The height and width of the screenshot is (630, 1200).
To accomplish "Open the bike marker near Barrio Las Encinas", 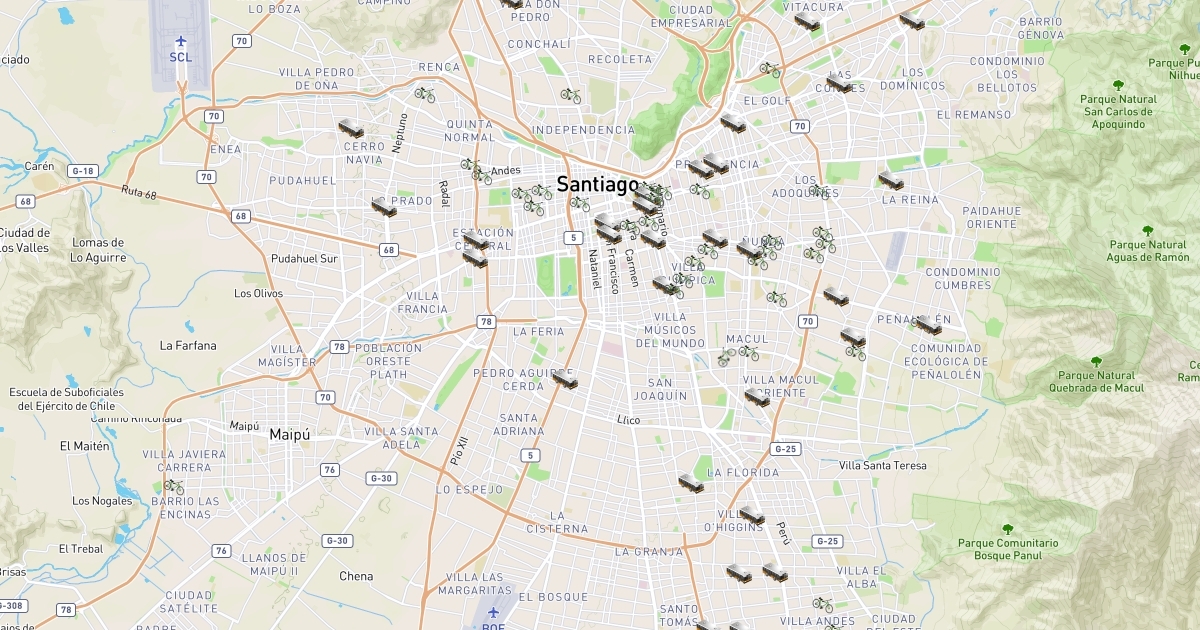I will (174, 487).
